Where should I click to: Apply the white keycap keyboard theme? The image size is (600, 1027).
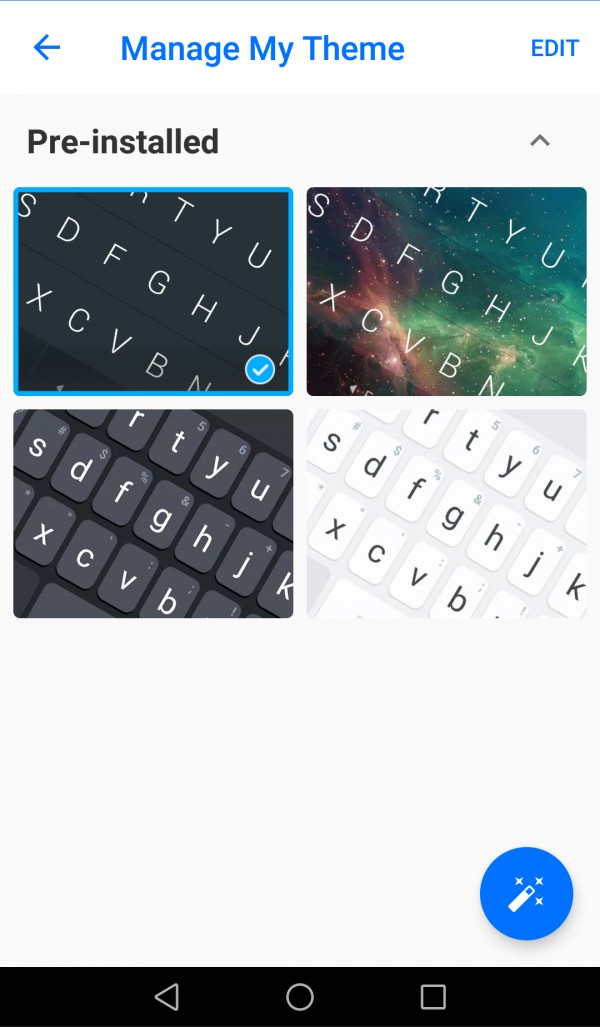pos(446,513)
